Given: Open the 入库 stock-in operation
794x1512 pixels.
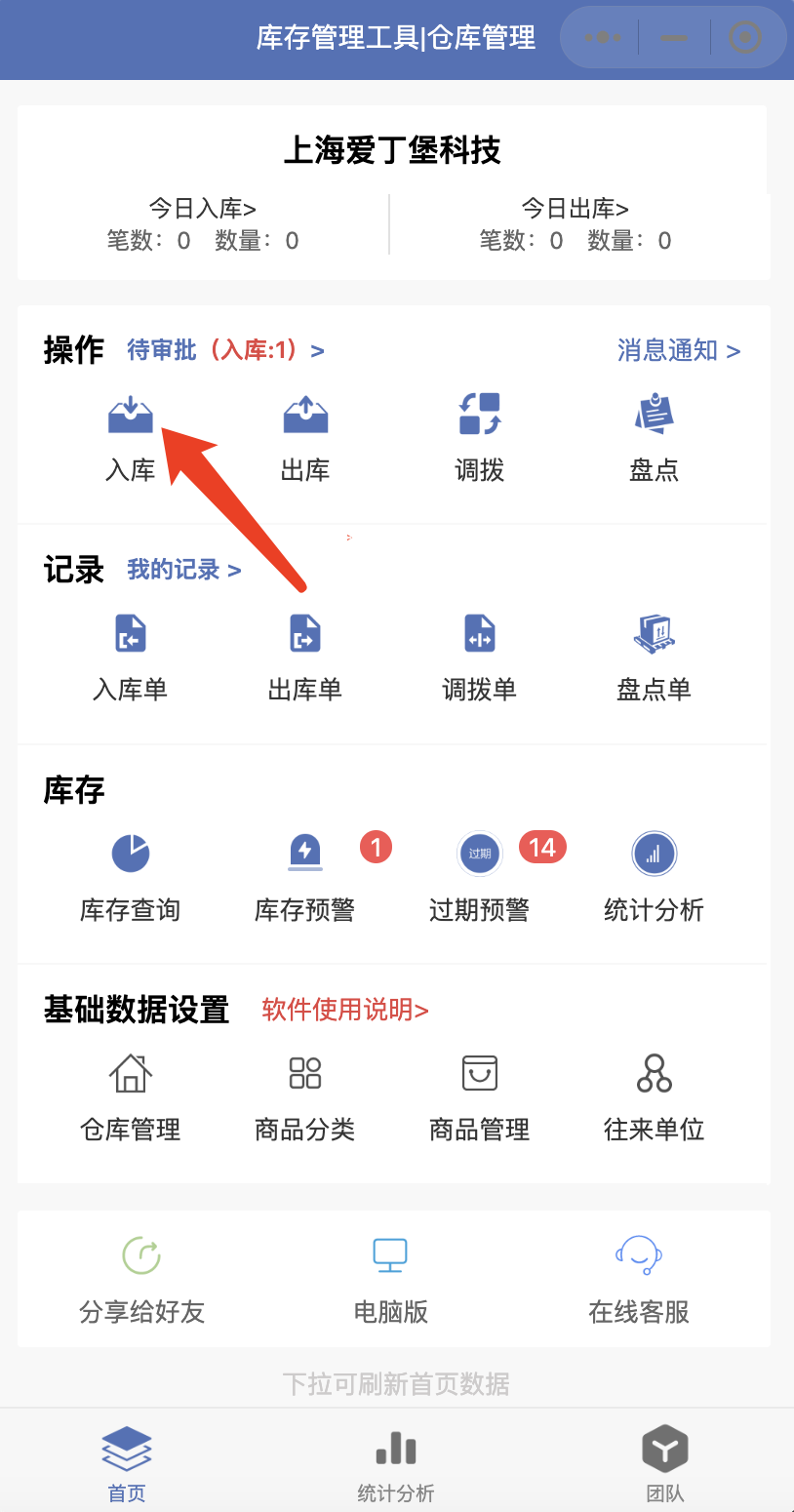Looking at the screenshot, I should (130, 437).
